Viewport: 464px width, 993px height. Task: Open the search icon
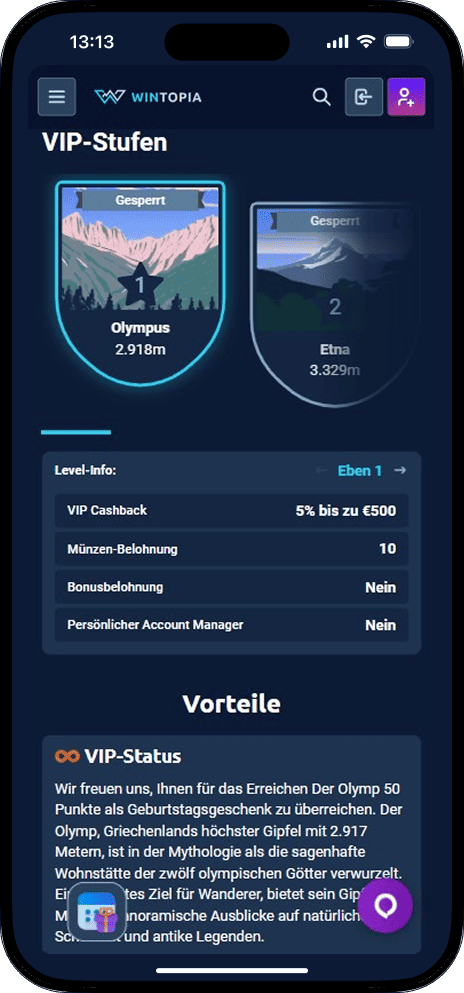[322, 97]
